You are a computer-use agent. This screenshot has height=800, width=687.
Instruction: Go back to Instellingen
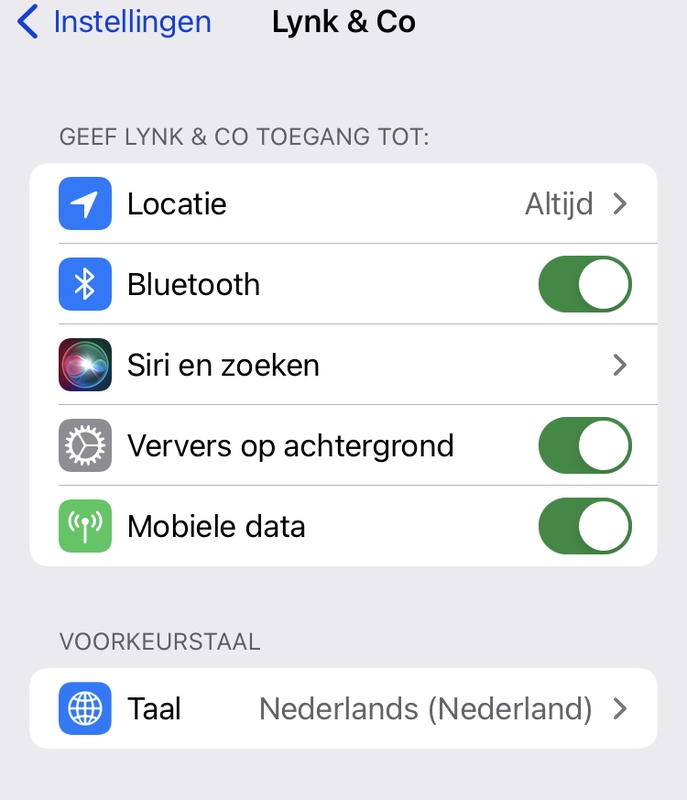coord(114,22)
